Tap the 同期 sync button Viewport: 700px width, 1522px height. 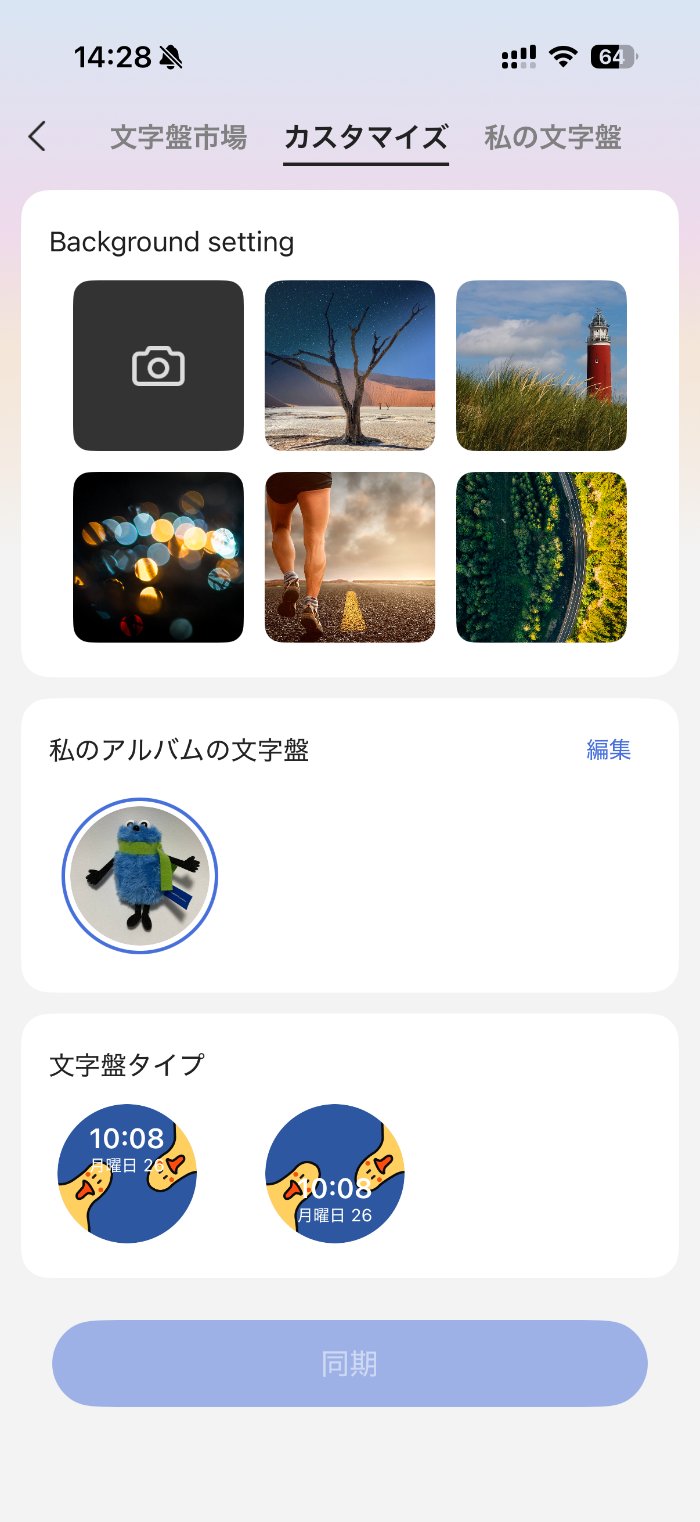coord(350,1364)
